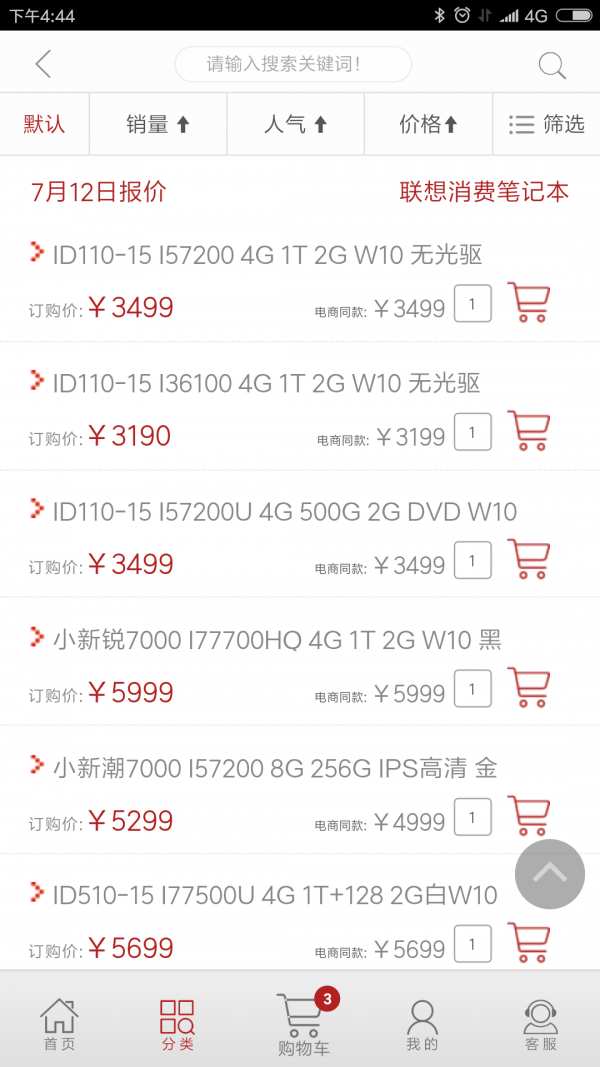This screenshot has width=600, height=1067.
Task: Open the 筛选 filter panel
Action: click(x=546, y=124)
